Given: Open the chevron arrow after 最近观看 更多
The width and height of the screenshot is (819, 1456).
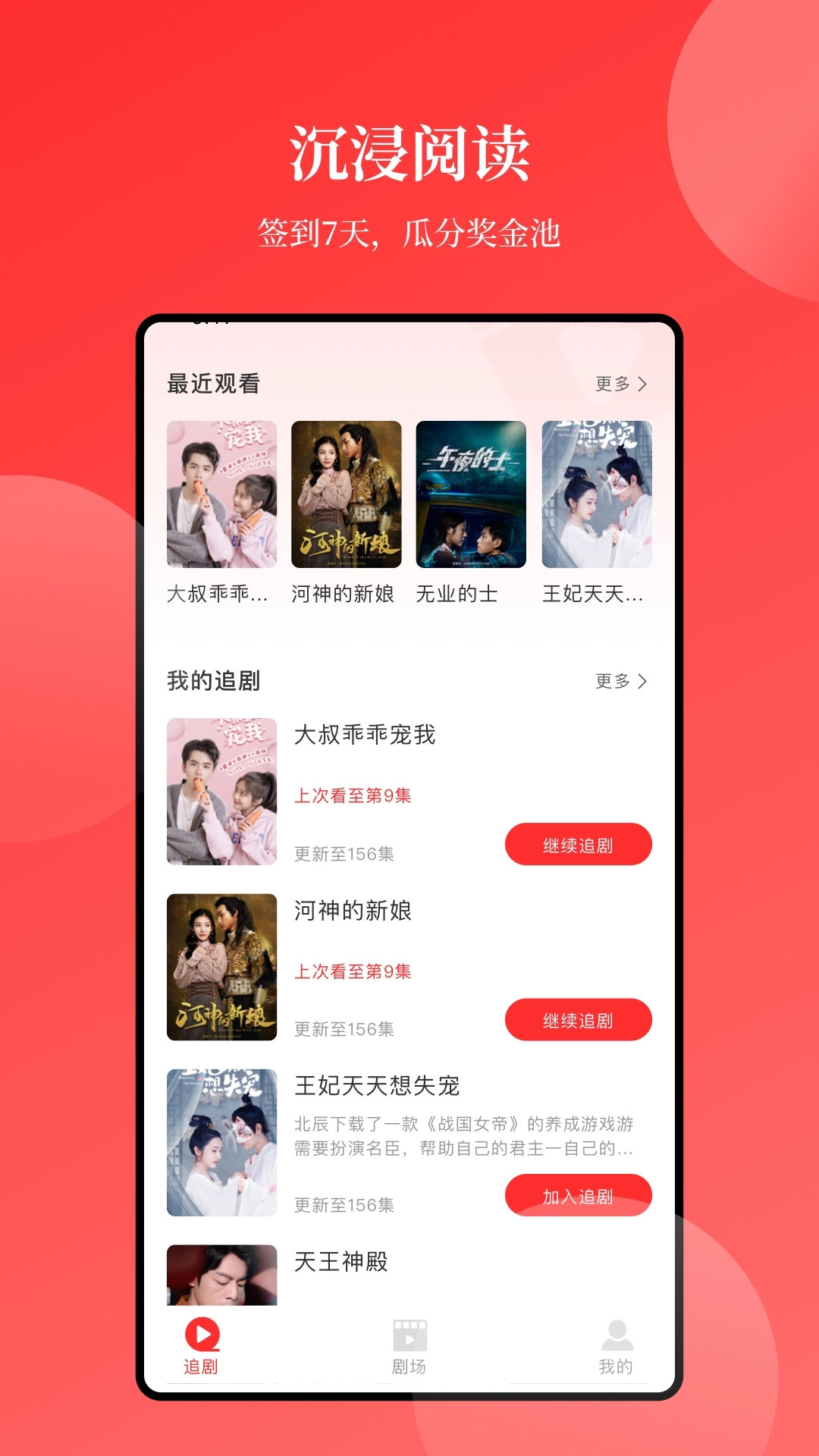Looking at the screenshot, I should (643, 384).
